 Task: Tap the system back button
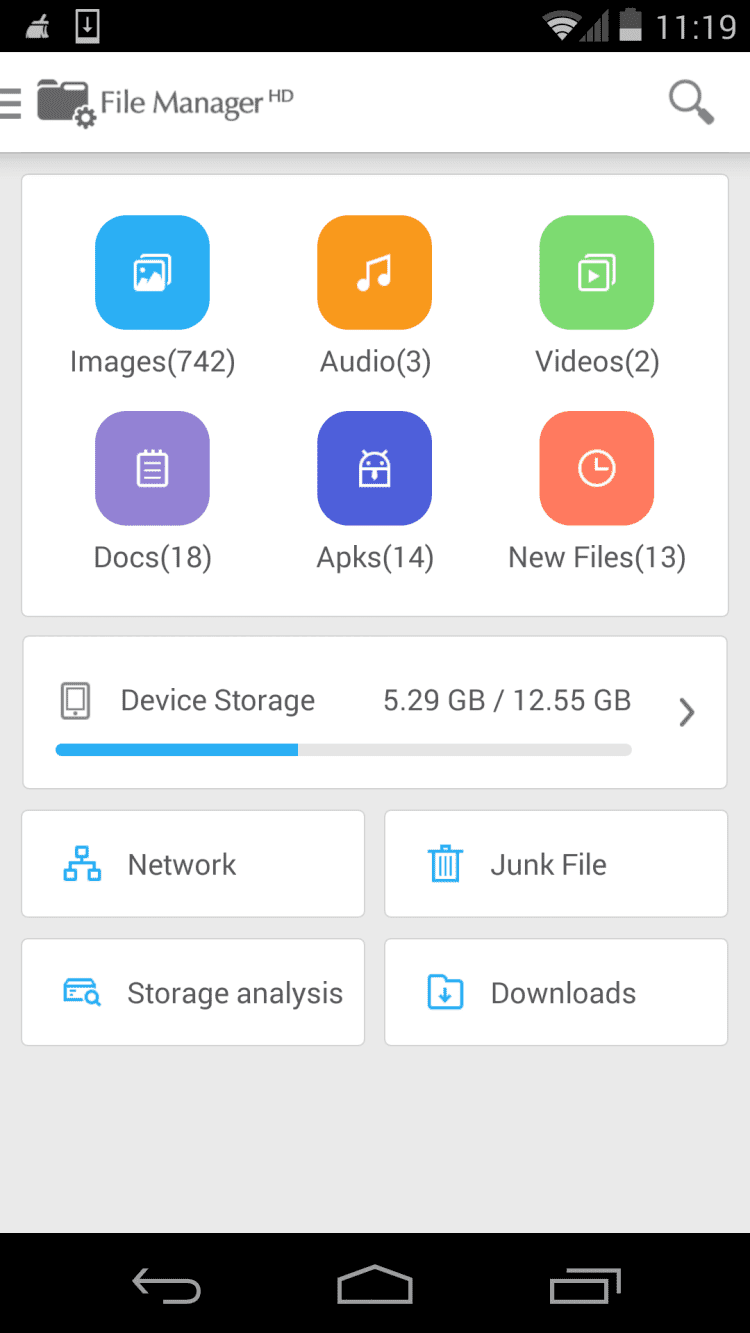167,1286
